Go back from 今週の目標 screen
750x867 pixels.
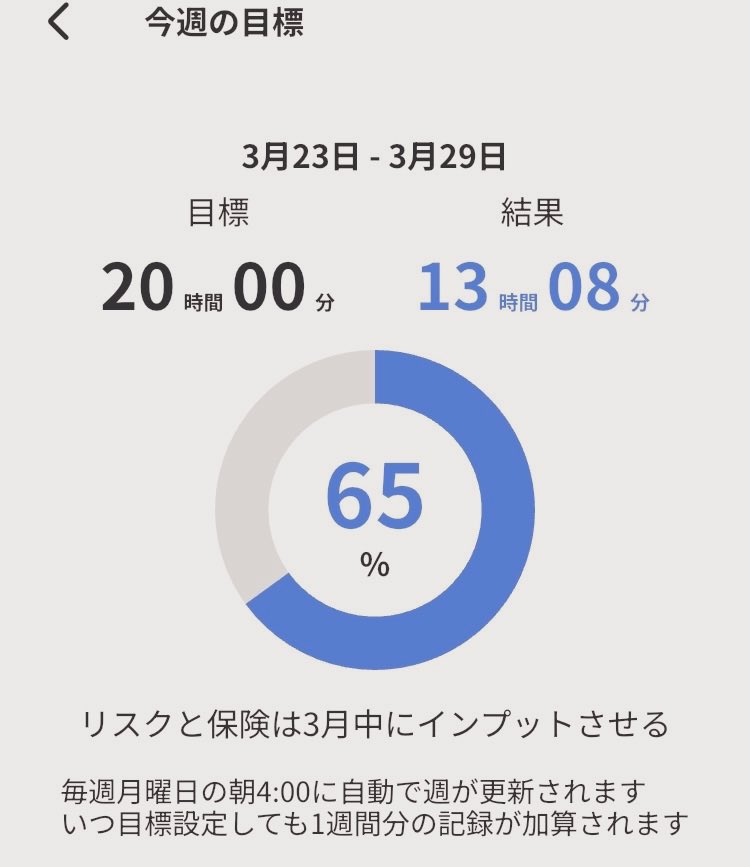pos(60,22)
